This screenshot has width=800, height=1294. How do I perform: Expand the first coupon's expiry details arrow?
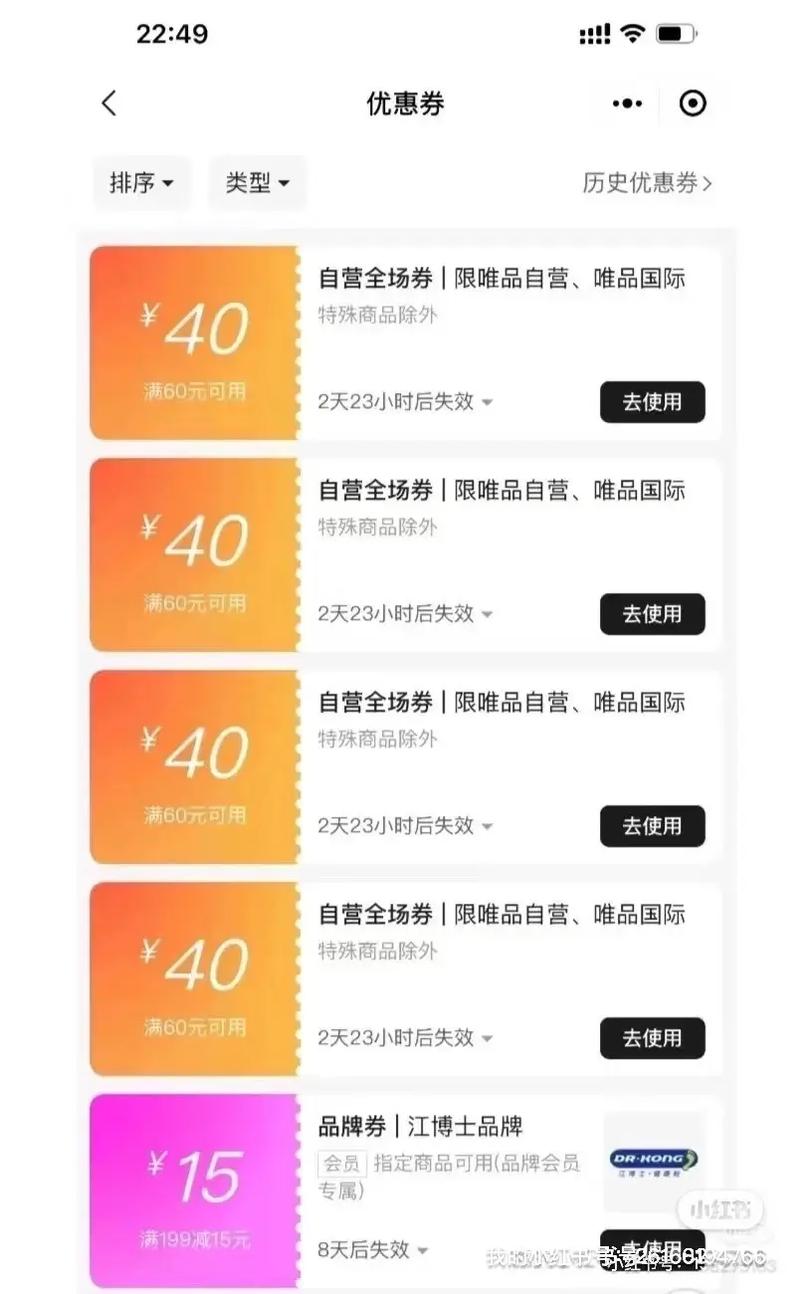tap(487, 403)
